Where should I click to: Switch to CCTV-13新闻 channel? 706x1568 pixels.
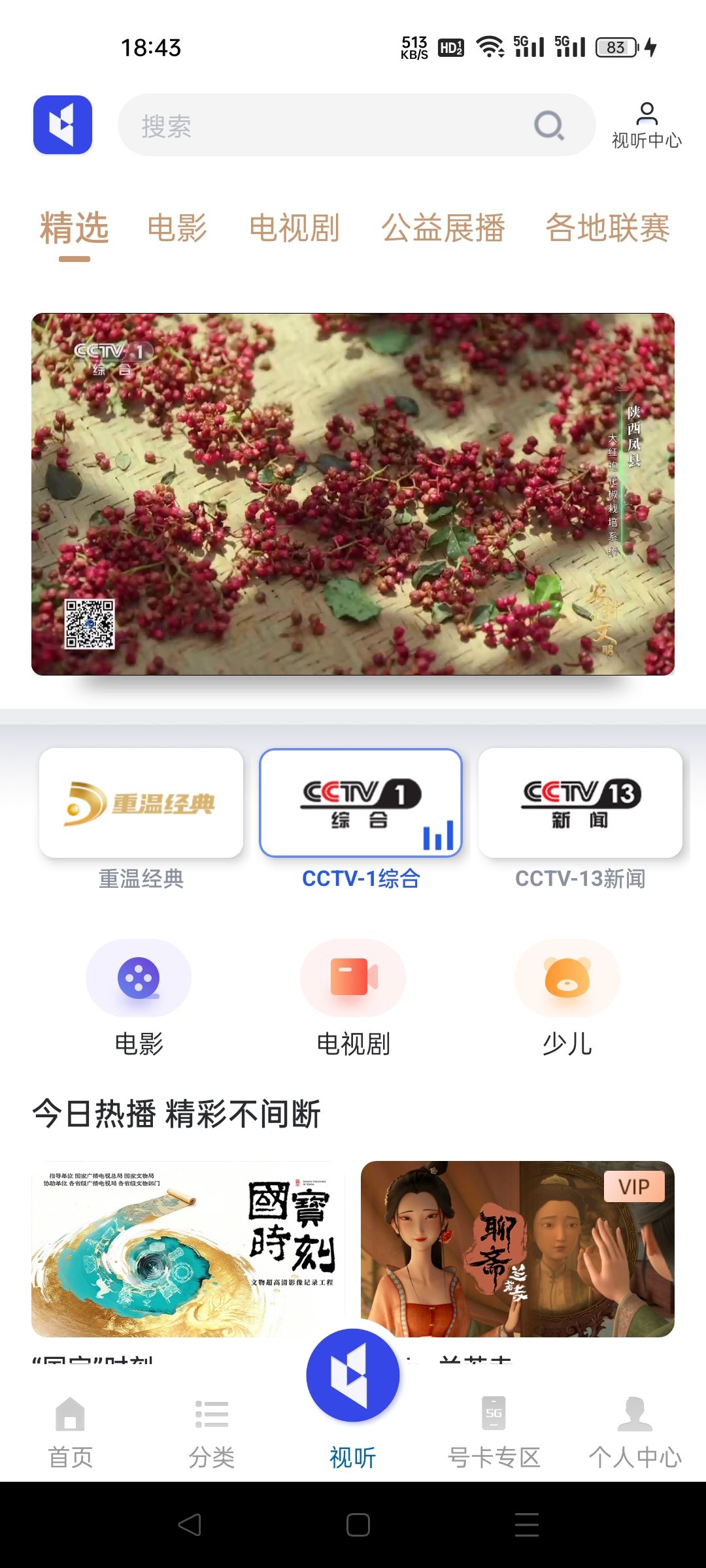click(x=580, y=804)
